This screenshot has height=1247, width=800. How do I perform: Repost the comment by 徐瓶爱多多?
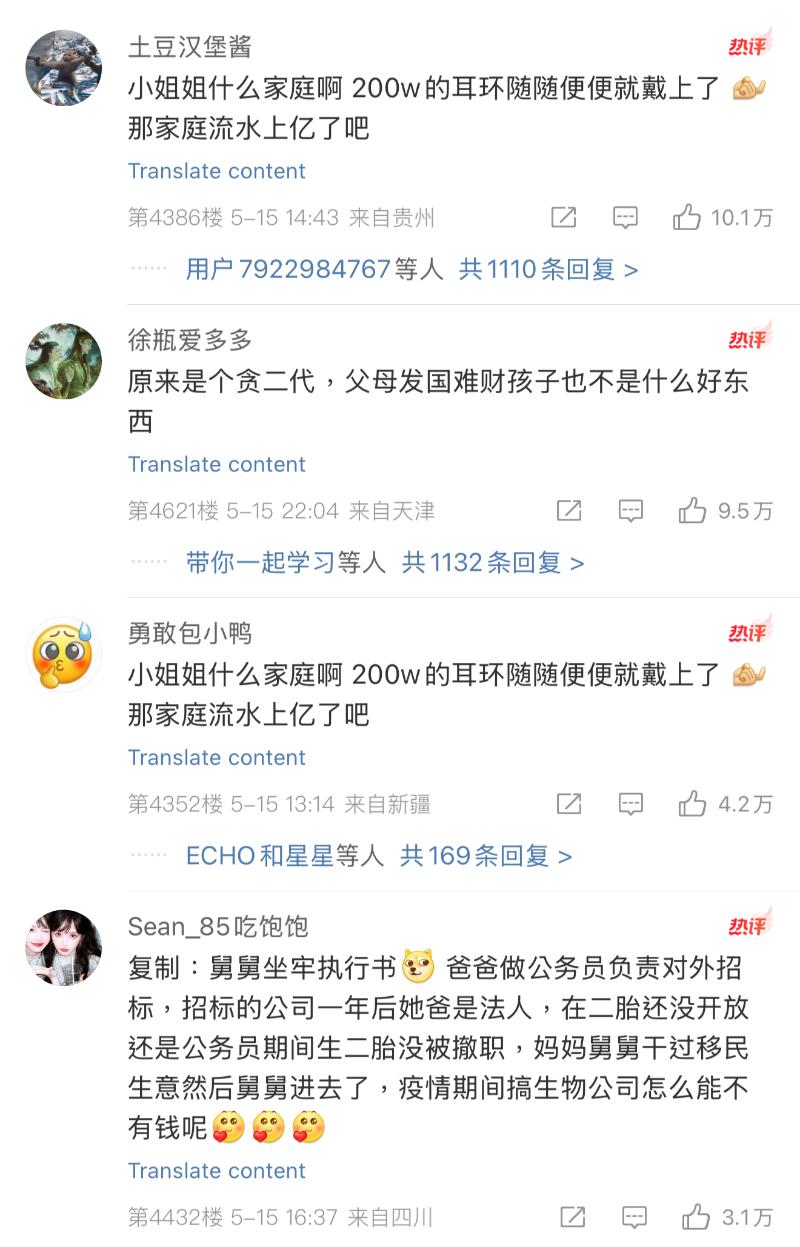pyautogui.click(x=568, y=511)
